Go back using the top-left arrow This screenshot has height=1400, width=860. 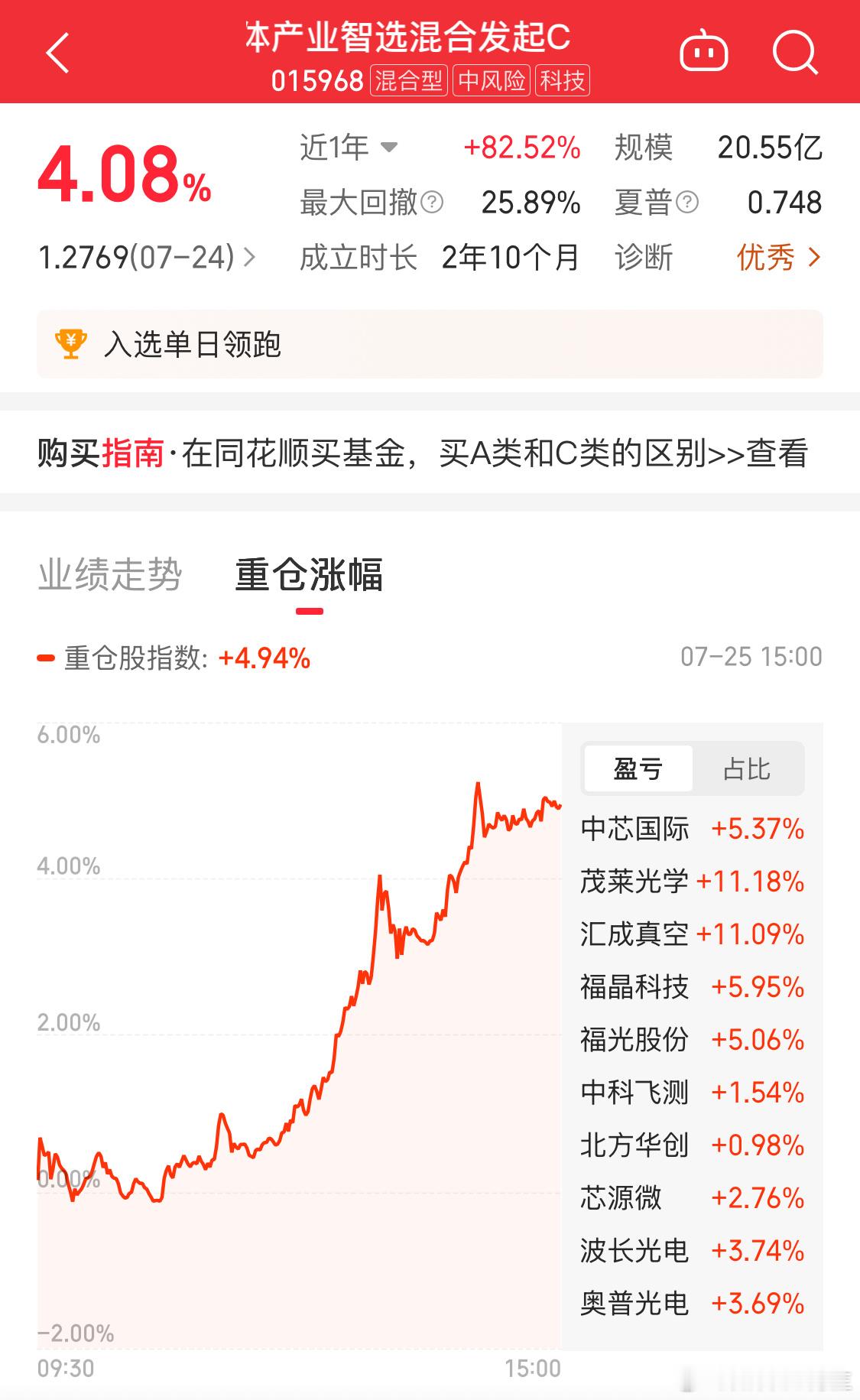(x=58, y=53)
